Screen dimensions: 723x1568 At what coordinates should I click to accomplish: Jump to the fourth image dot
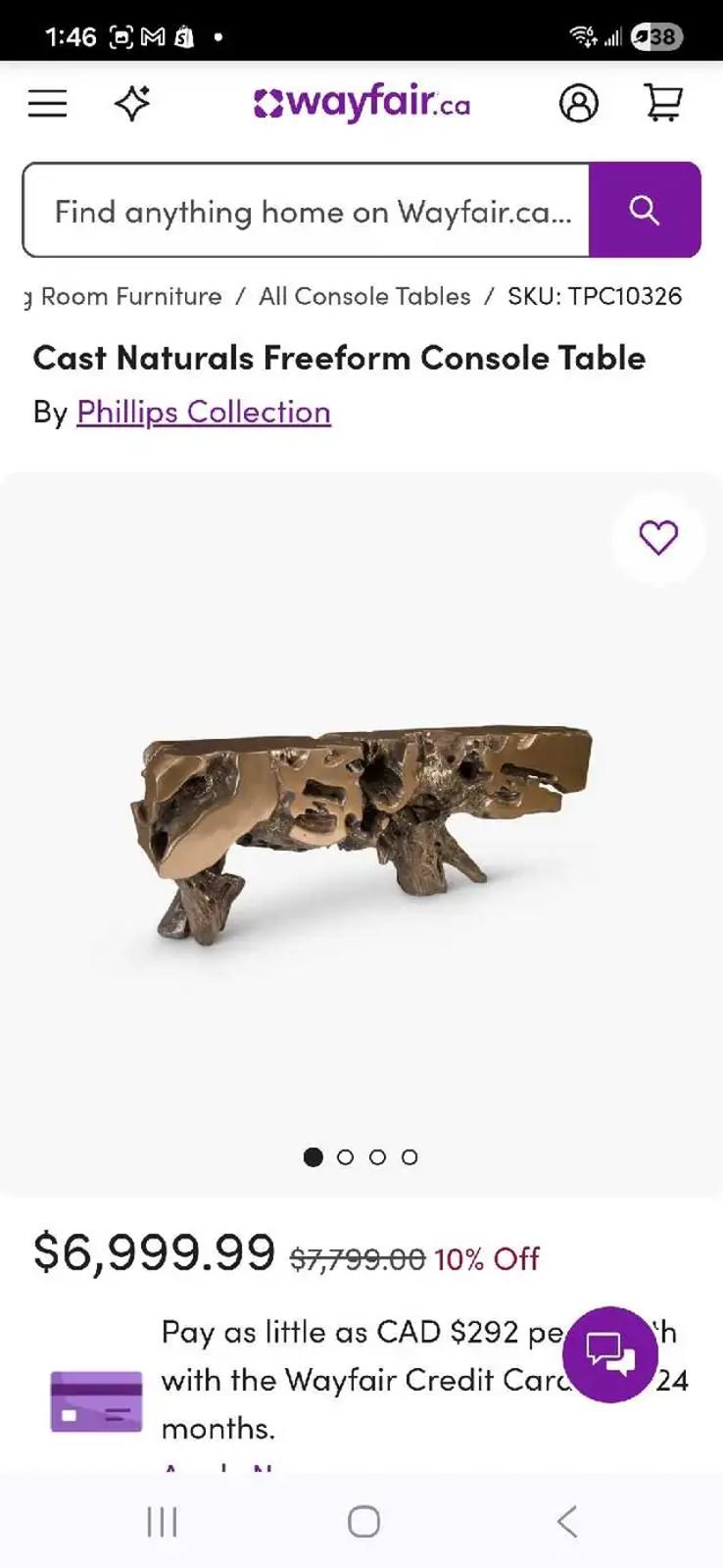[x=410, y=1157]
